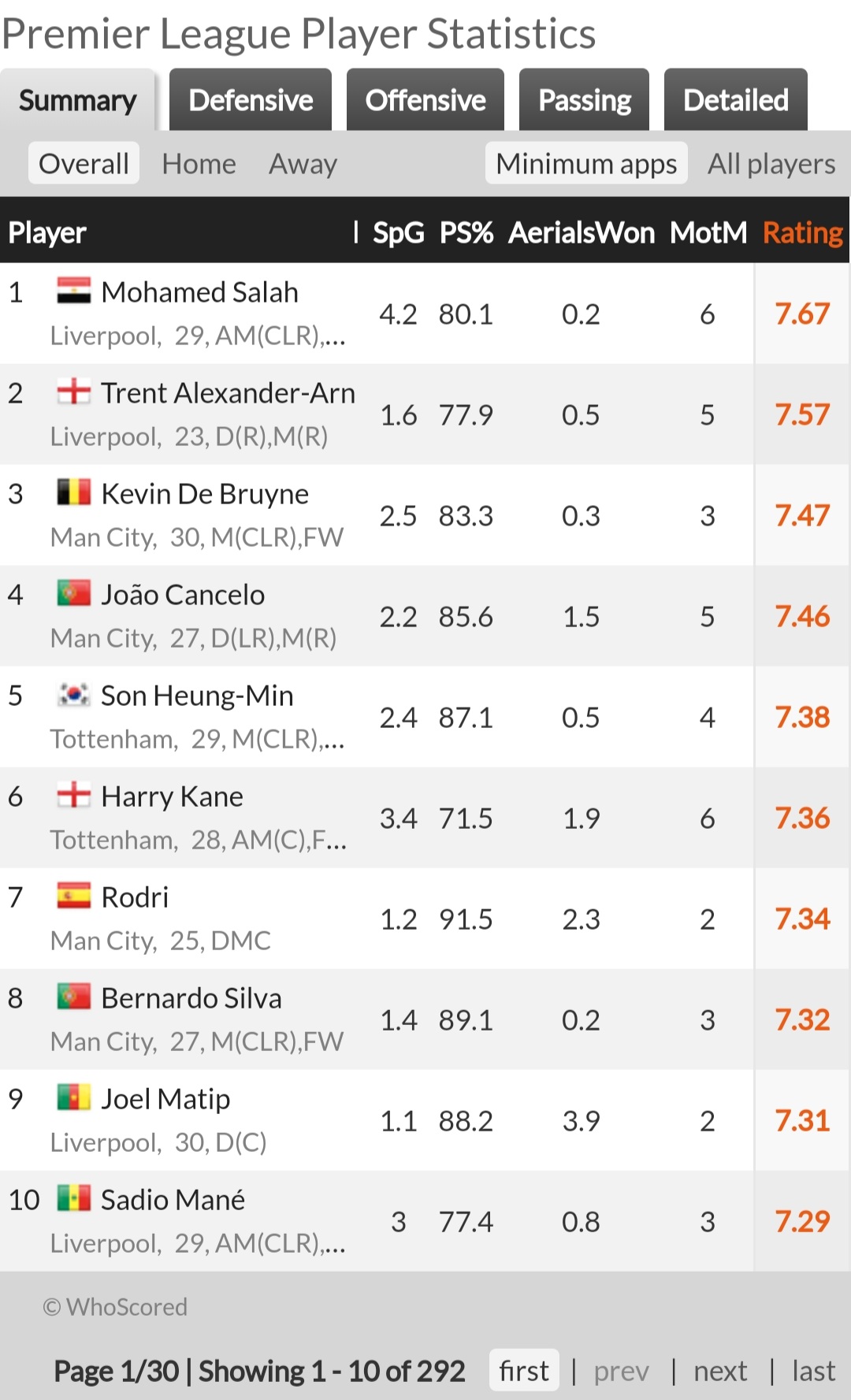Image resolution: width=851 pixels, height=1400 pixels.
Task: Filter stats by Home matches
Action: coord(199,164)
